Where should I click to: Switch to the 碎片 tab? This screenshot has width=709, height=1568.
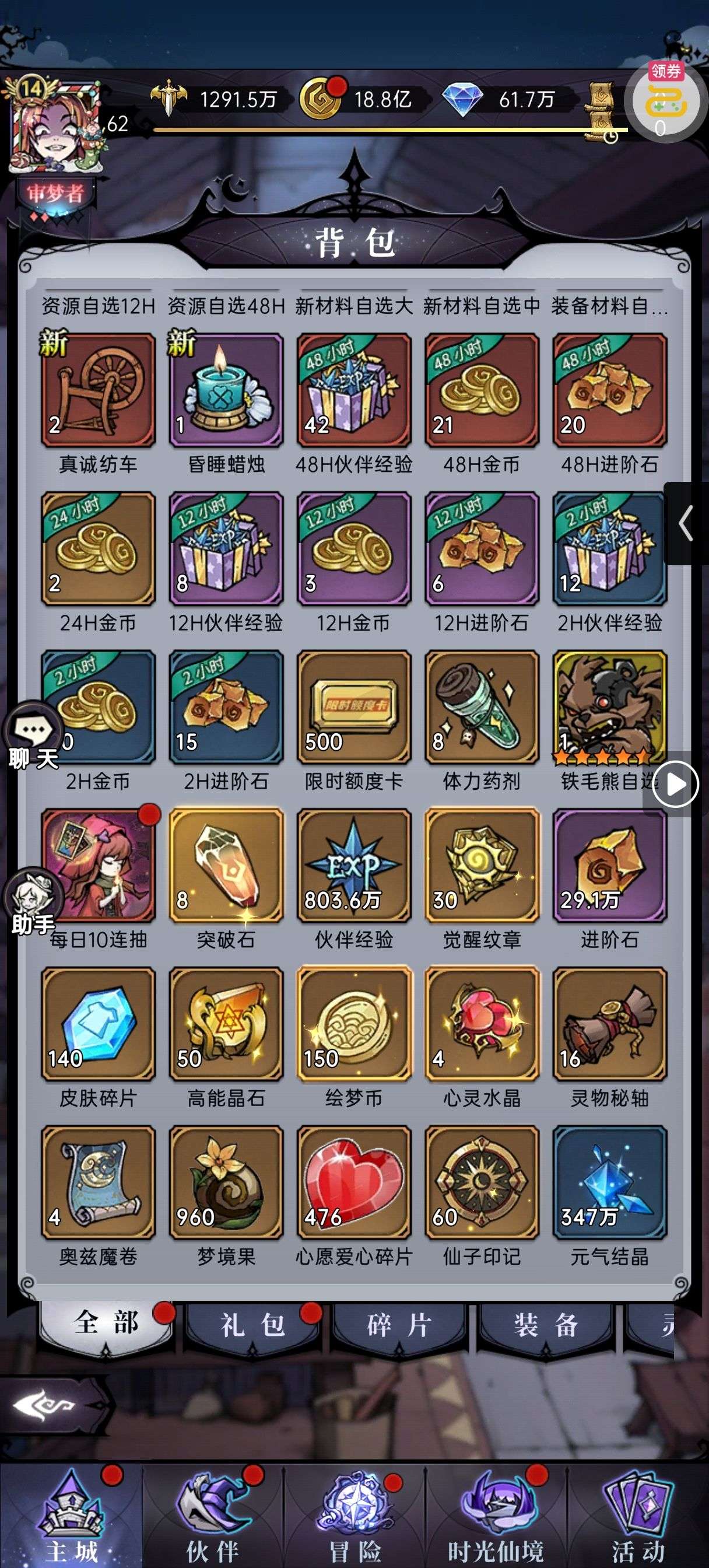coord(400,1326)
